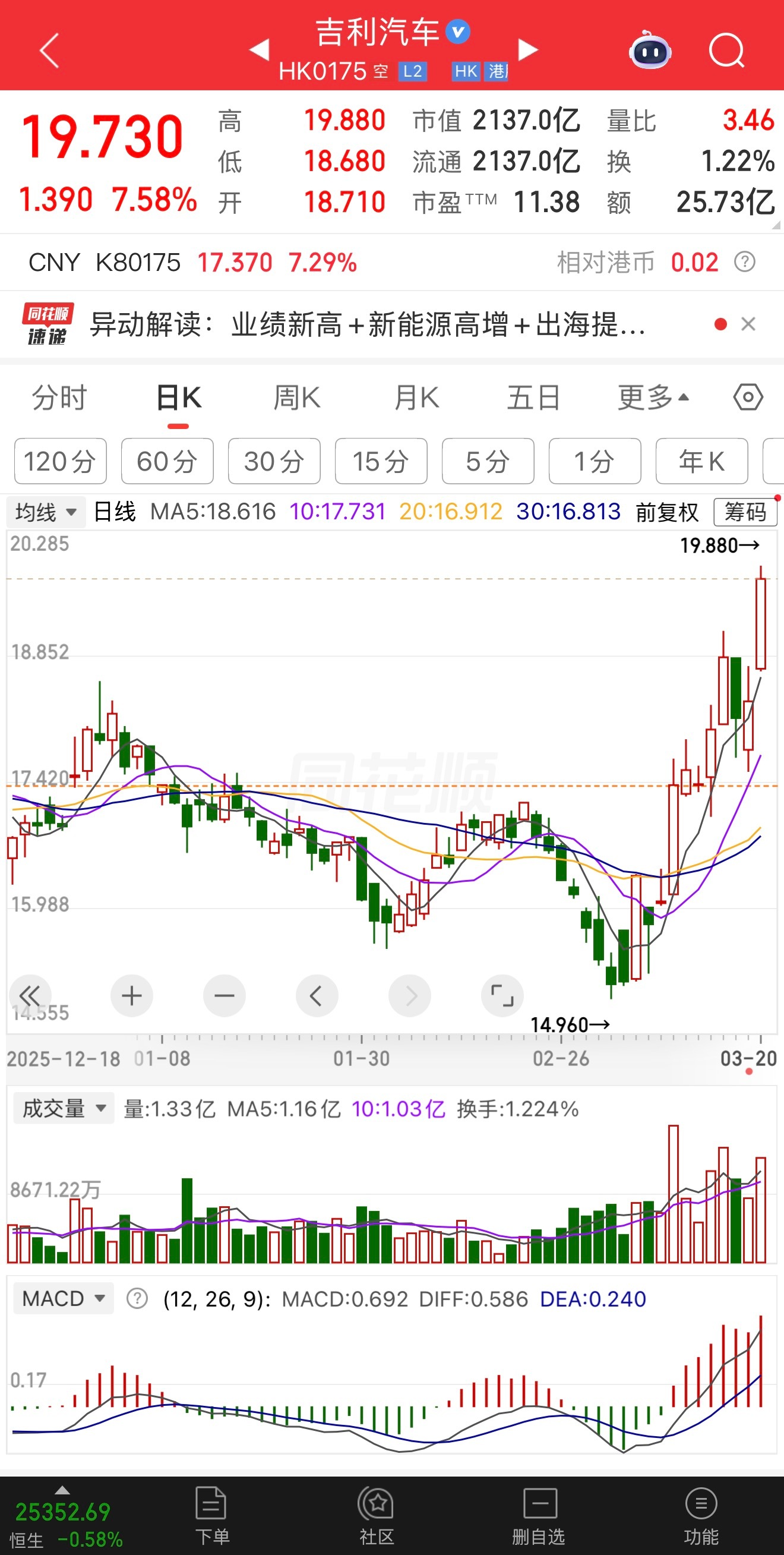This screenshot has height=1555, width=784.
Task: Open the chart settings gear icon
Action: click(x=748, y=397)
